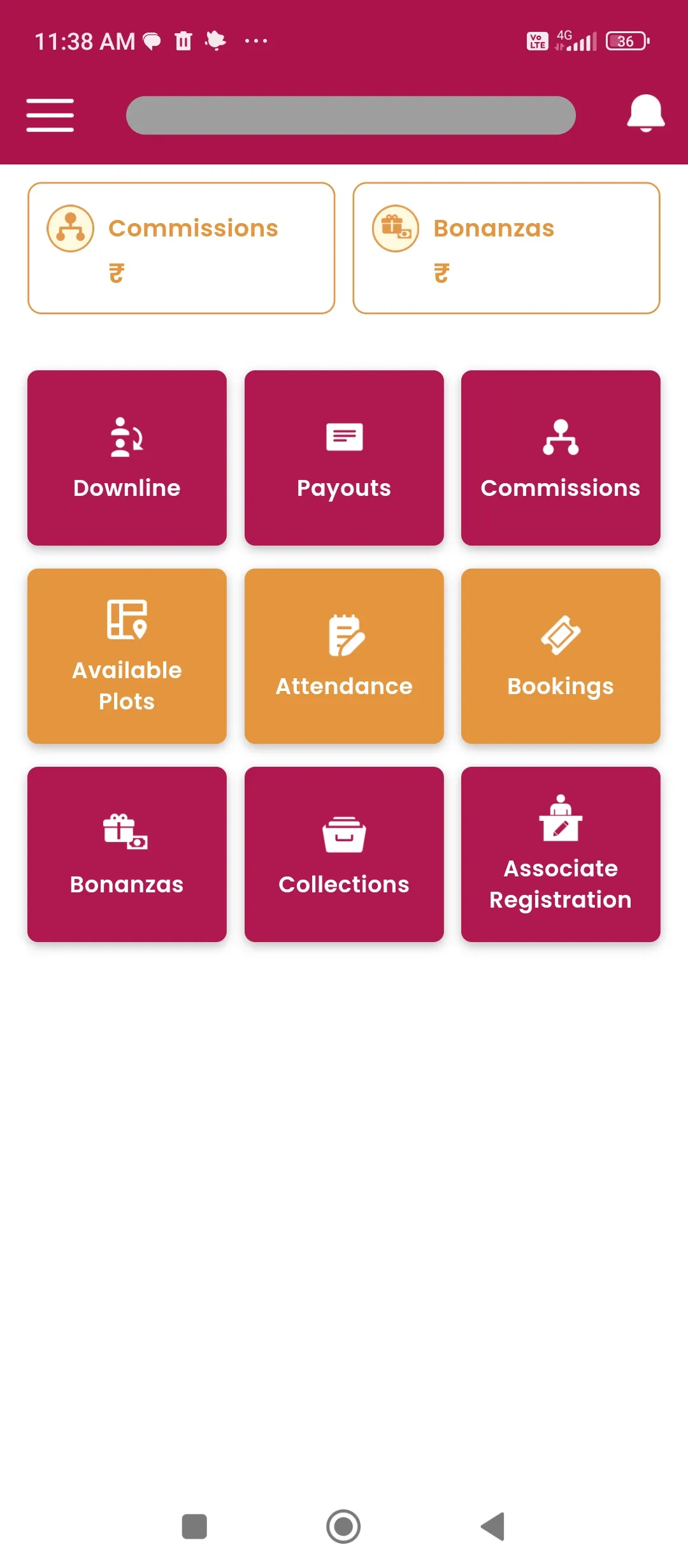Start Associate Registration
688x1568 pixels.
click(561, 854)
